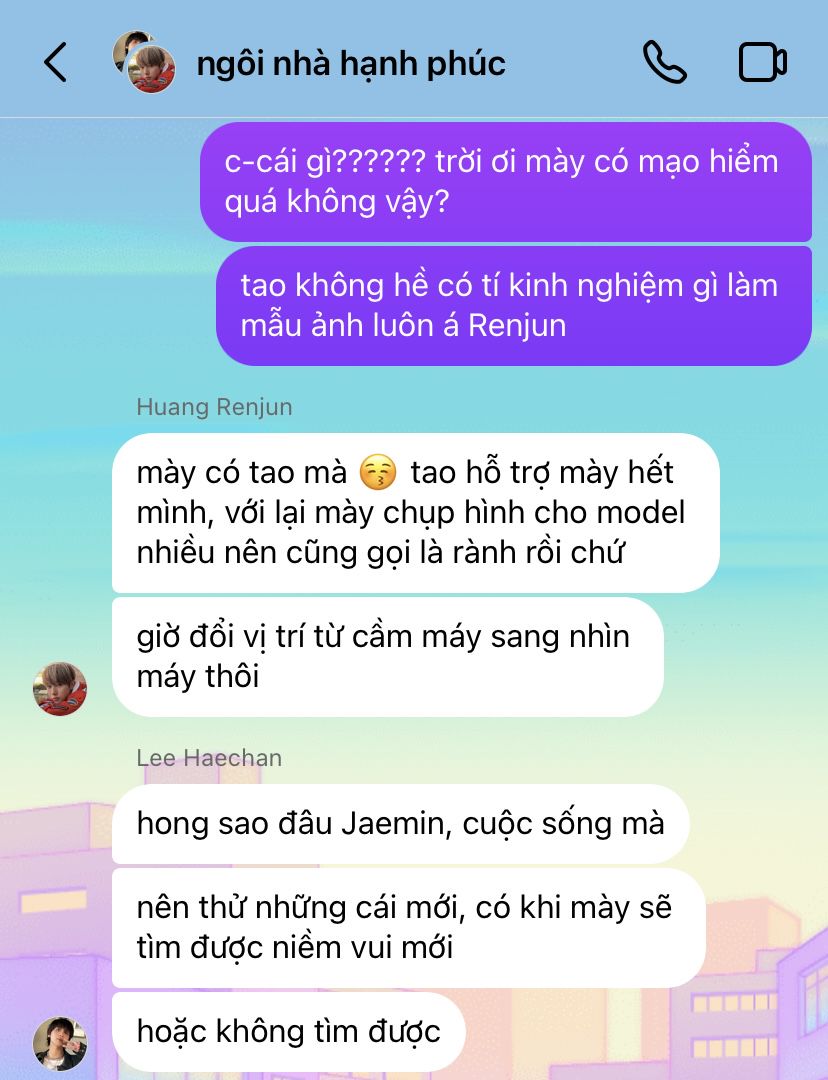The image size is (828, 1080).
Task: Open ngôi nhà hạnh phúc group details
Action: click(x=350, y=62)
